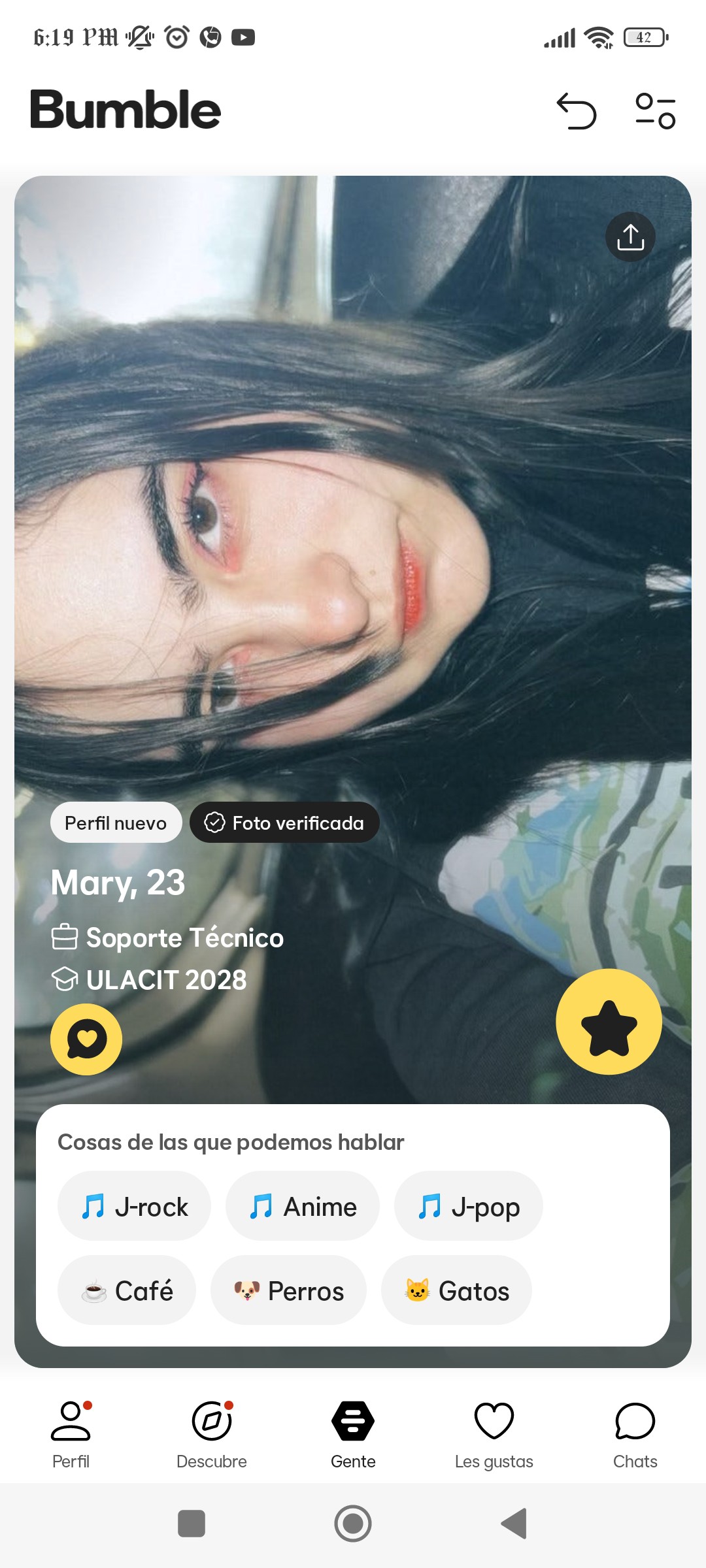Undo the last swipe with the backtrack arrow

[x=577, y=111]
